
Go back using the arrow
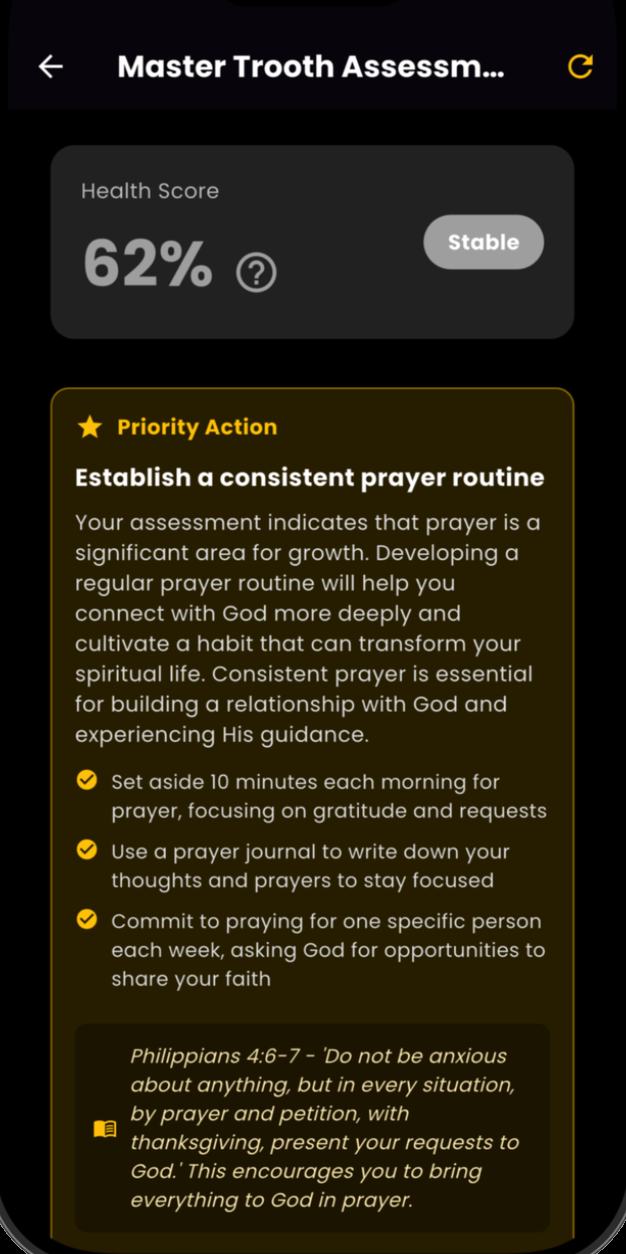click(x=50, y=67)
